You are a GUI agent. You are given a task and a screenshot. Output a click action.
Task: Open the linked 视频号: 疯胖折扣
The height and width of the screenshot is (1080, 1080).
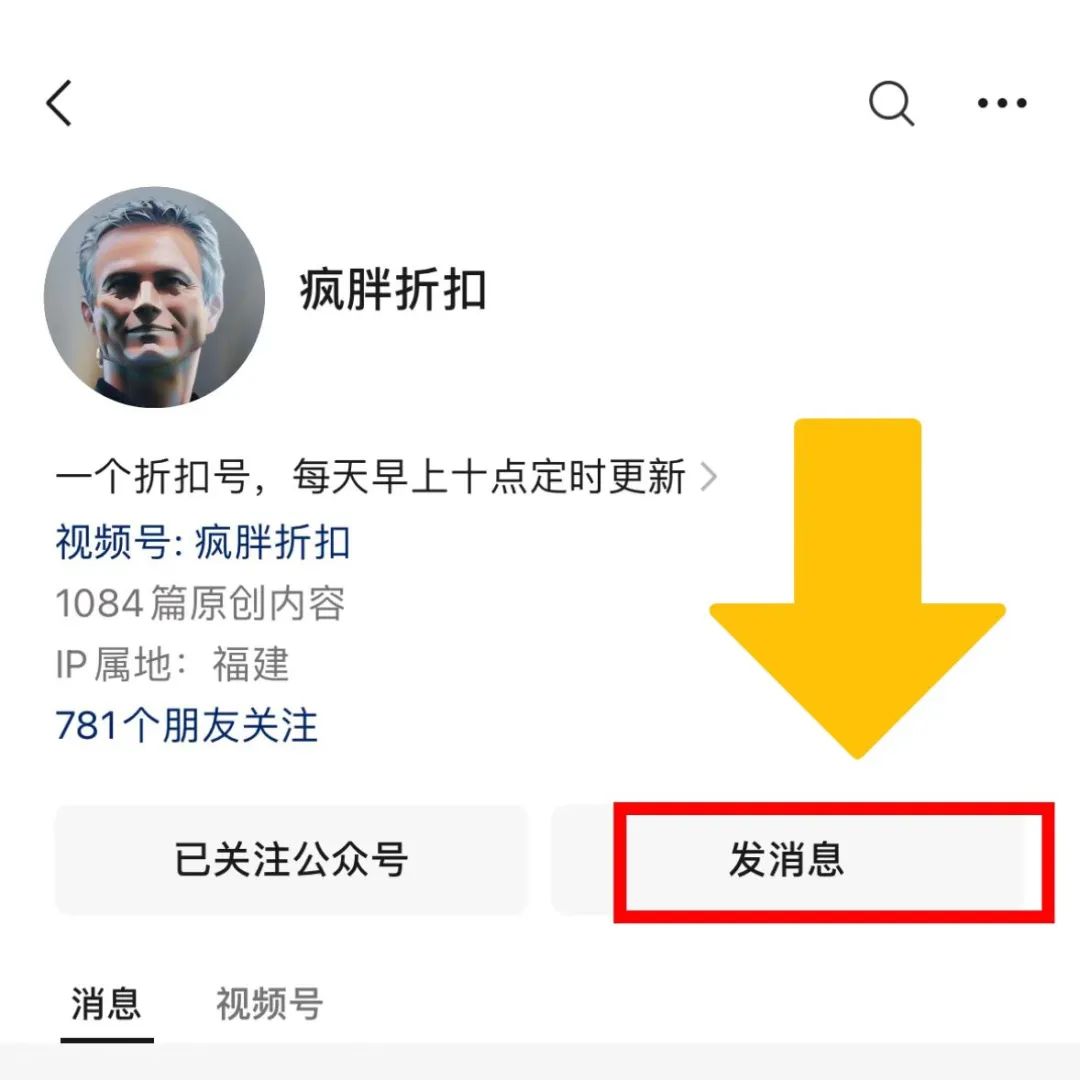tap(203, 542)
